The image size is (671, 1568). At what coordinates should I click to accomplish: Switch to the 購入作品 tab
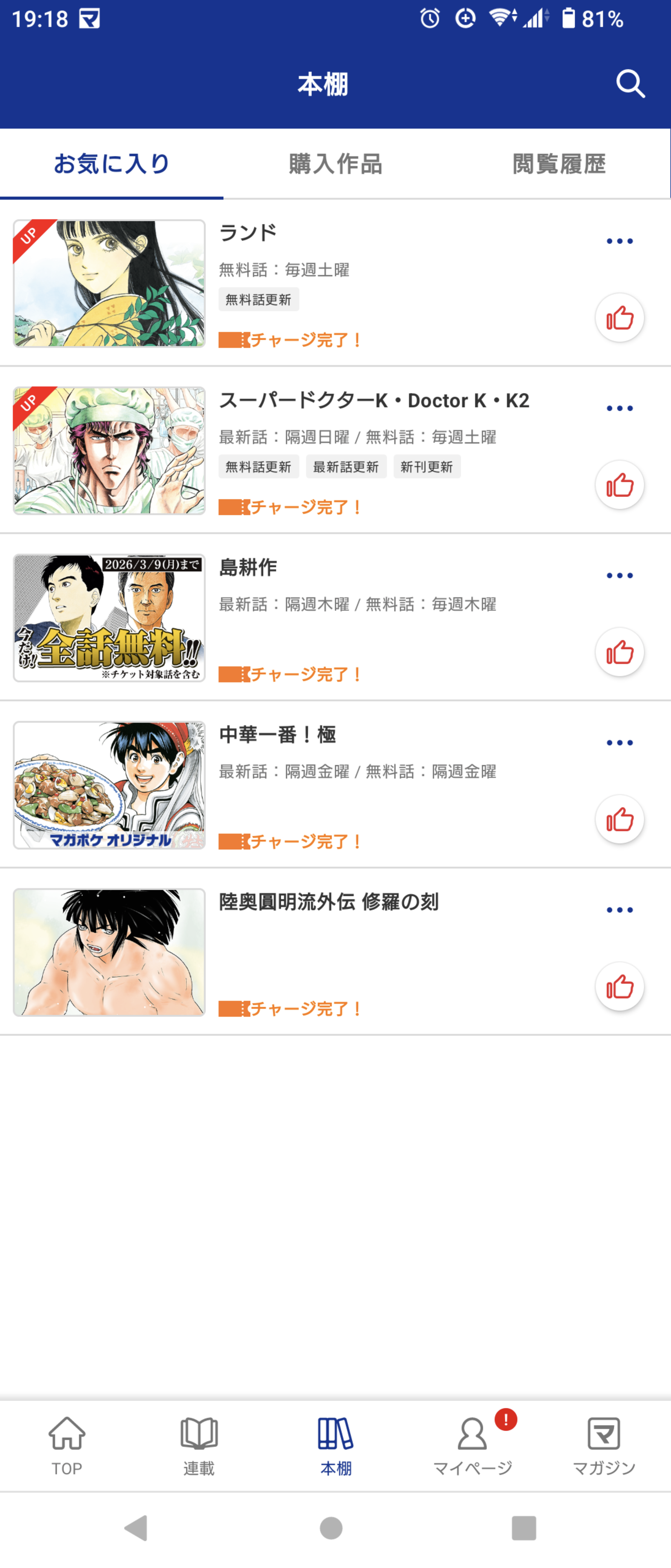335,164
